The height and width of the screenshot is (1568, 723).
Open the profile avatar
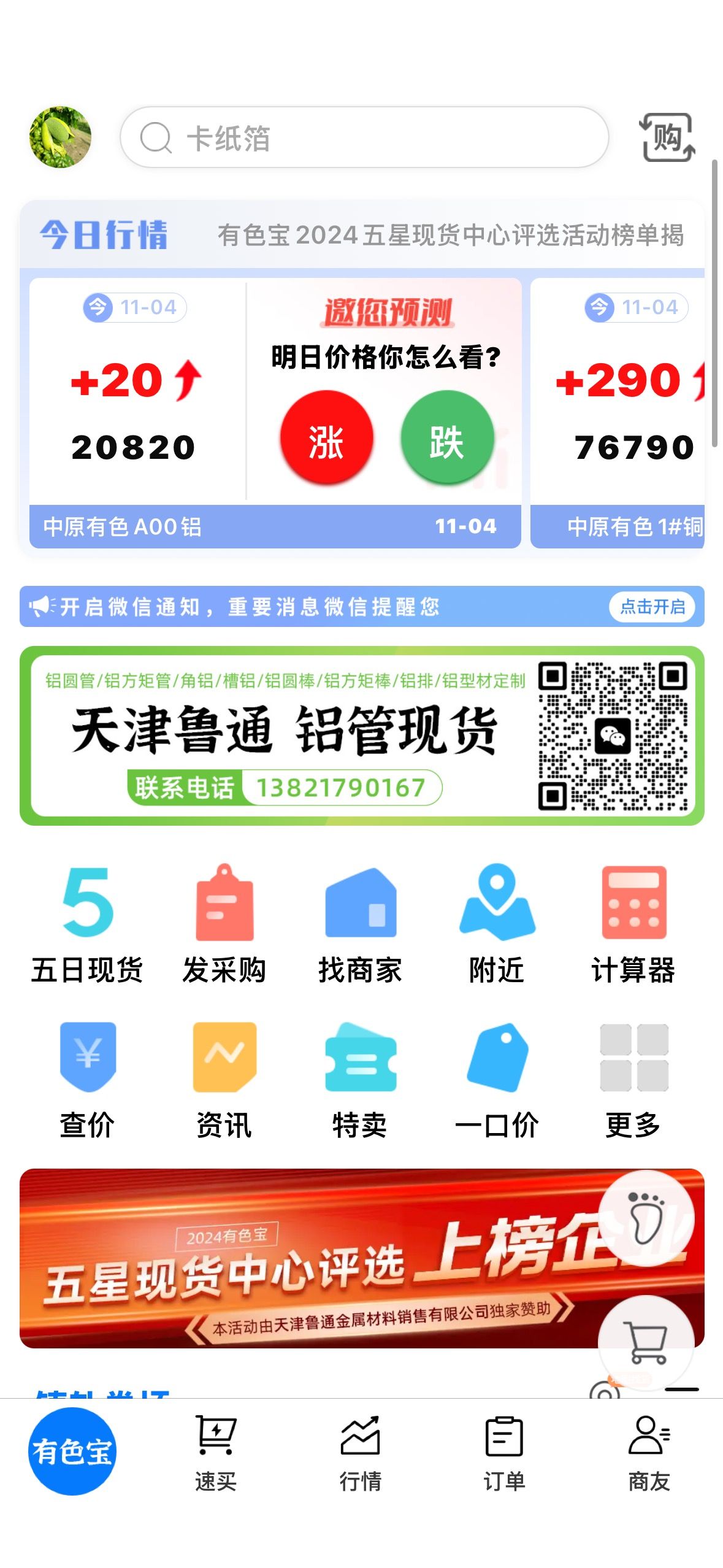60,137
